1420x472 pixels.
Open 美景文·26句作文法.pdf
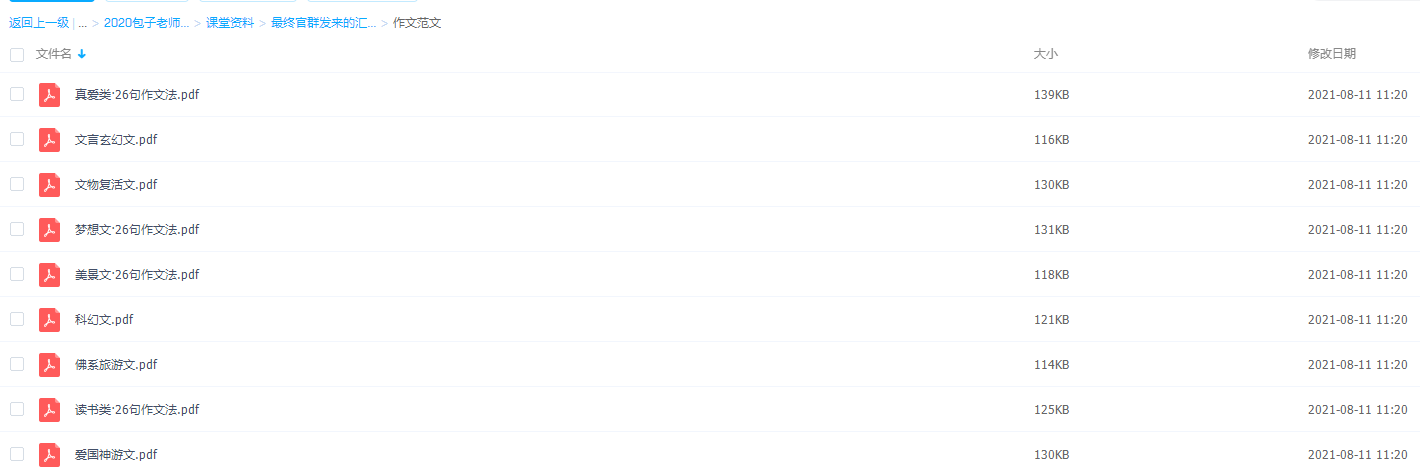tap(136, 275)
